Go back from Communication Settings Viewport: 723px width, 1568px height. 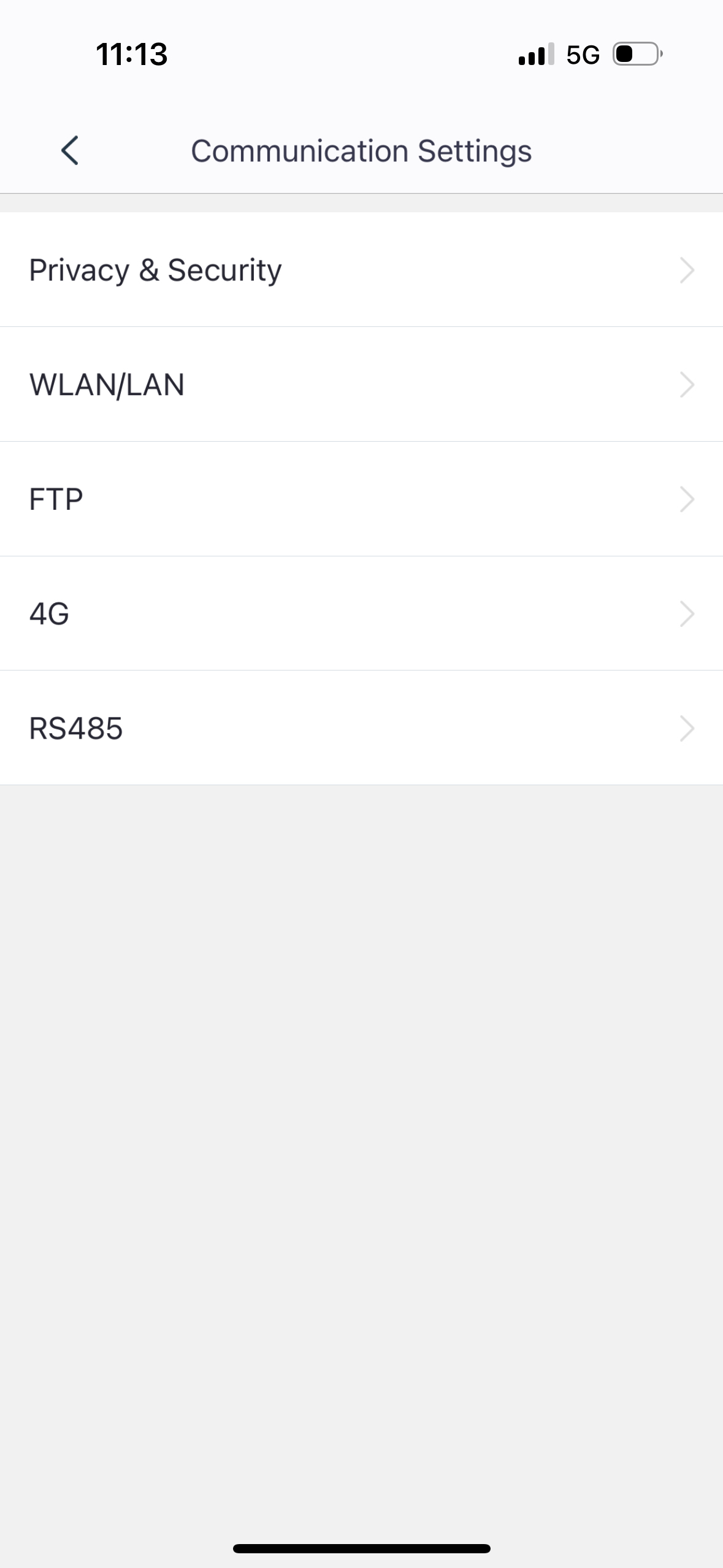[70, 150]
